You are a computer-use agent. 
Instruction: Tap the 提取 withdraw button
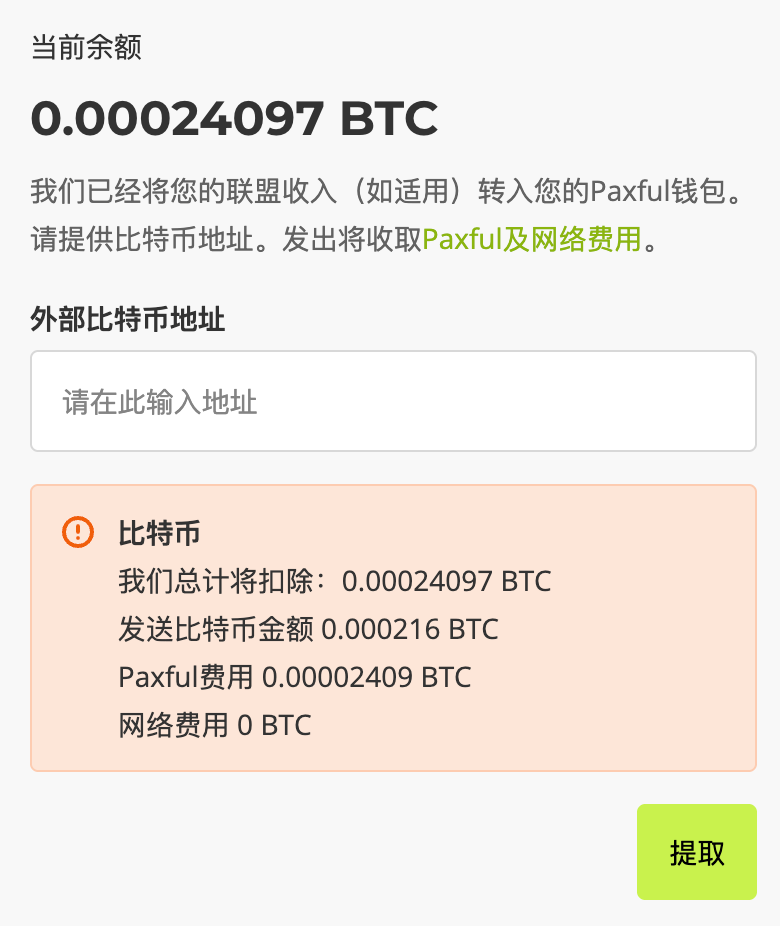(x=697, y=852)
